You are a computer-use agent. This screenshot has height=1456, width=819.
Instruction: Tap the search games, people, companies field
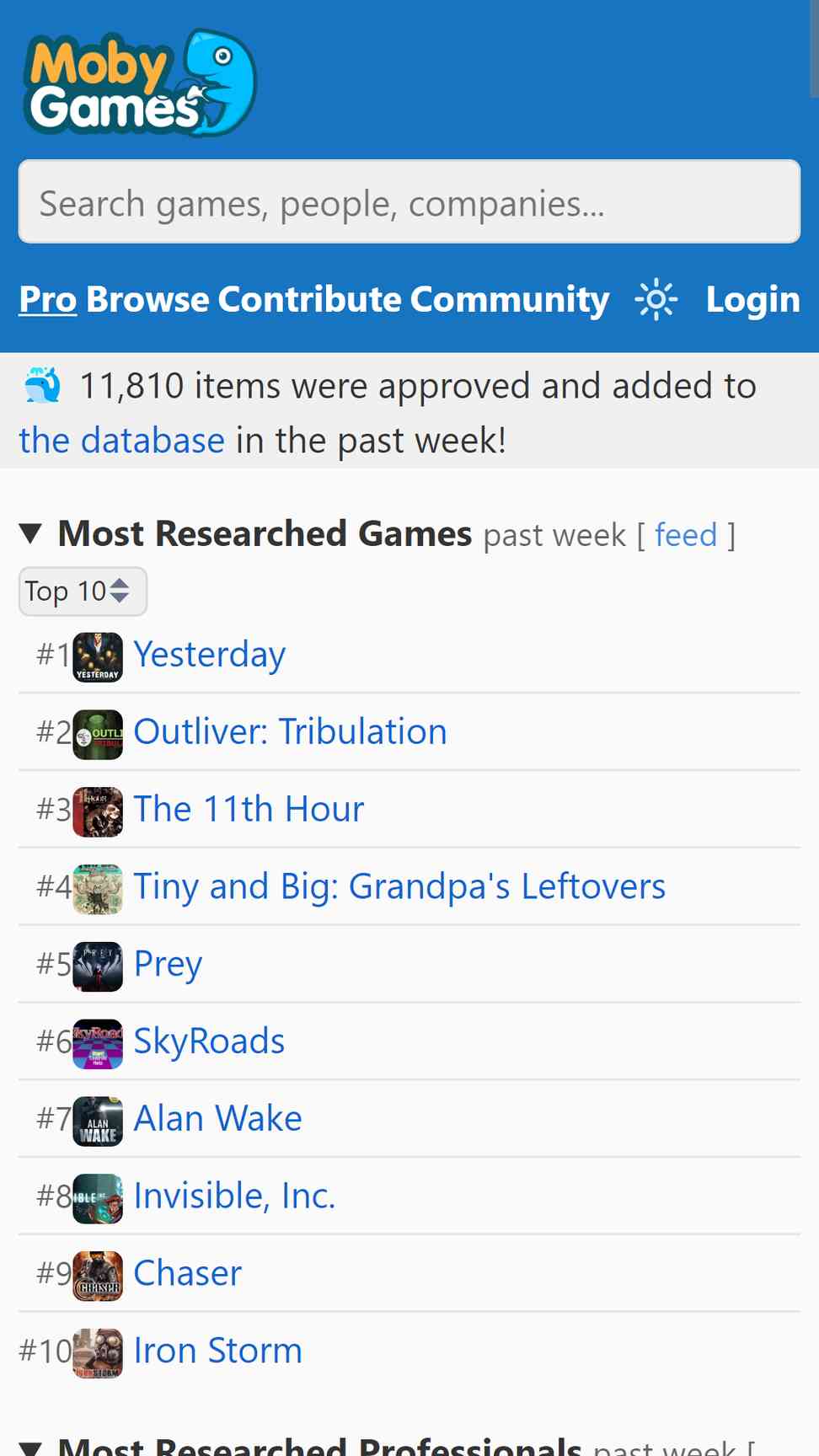pyautogui.click(x=409, y=201)
